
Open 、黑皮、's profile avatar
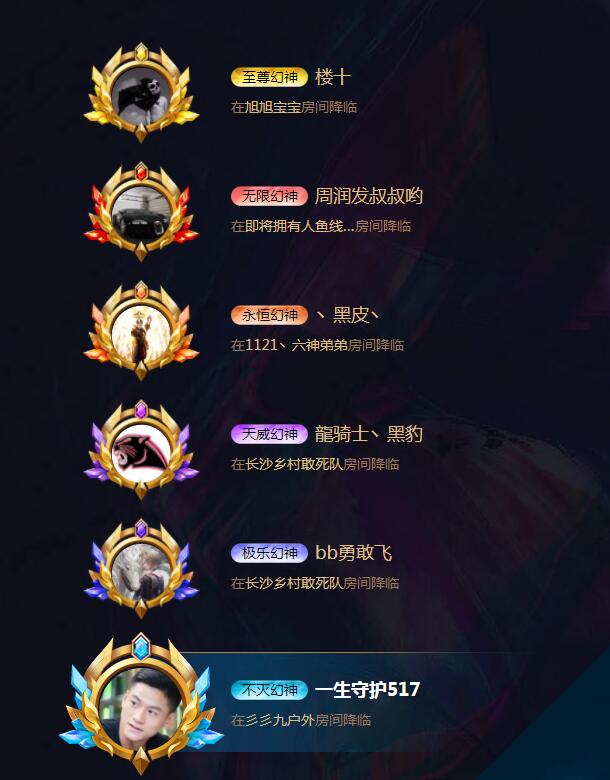[141, 331]
